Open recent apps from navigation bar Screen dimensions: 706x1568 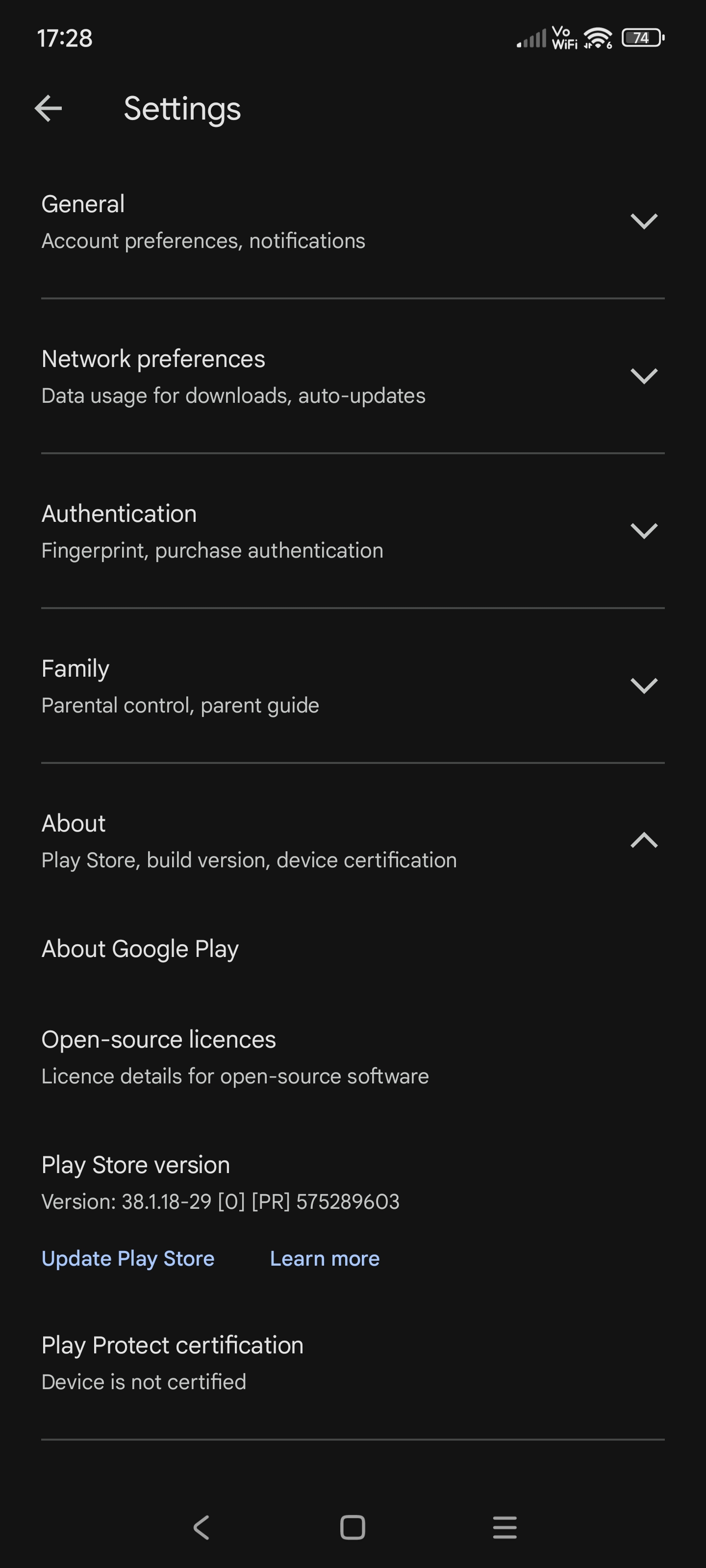click(504, 1527)
